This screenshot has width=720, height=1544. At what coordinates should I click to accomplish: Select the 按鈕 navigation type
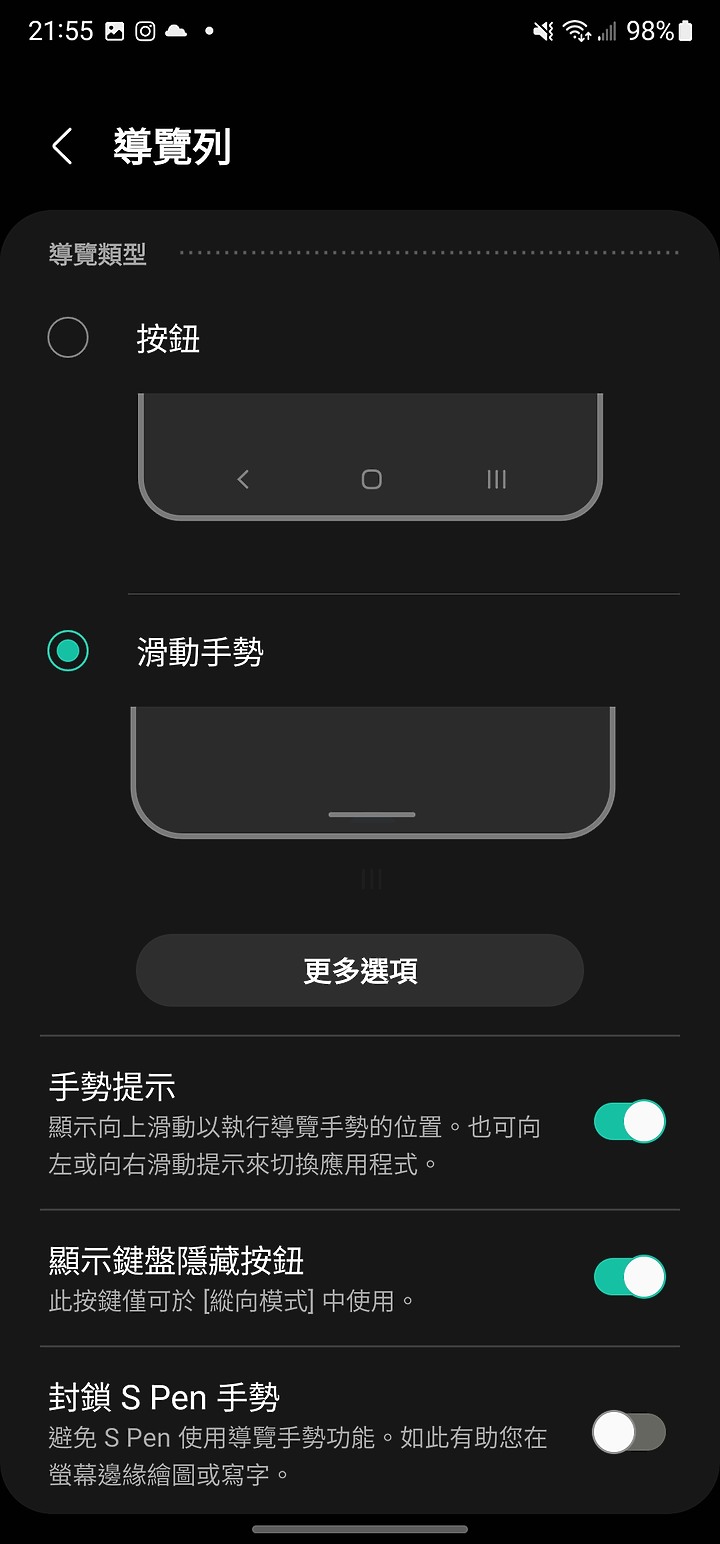tap(68, 338)
